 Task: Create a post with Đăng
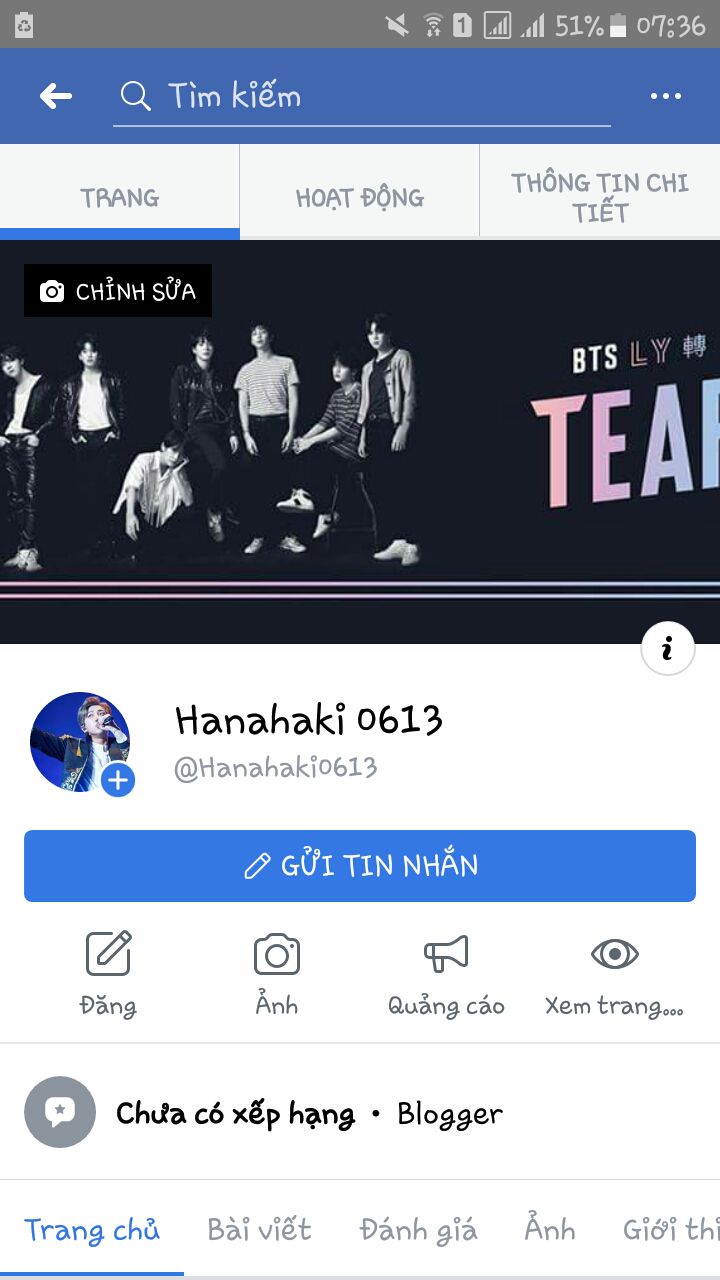pyautogui.click(x=108, y=972)
